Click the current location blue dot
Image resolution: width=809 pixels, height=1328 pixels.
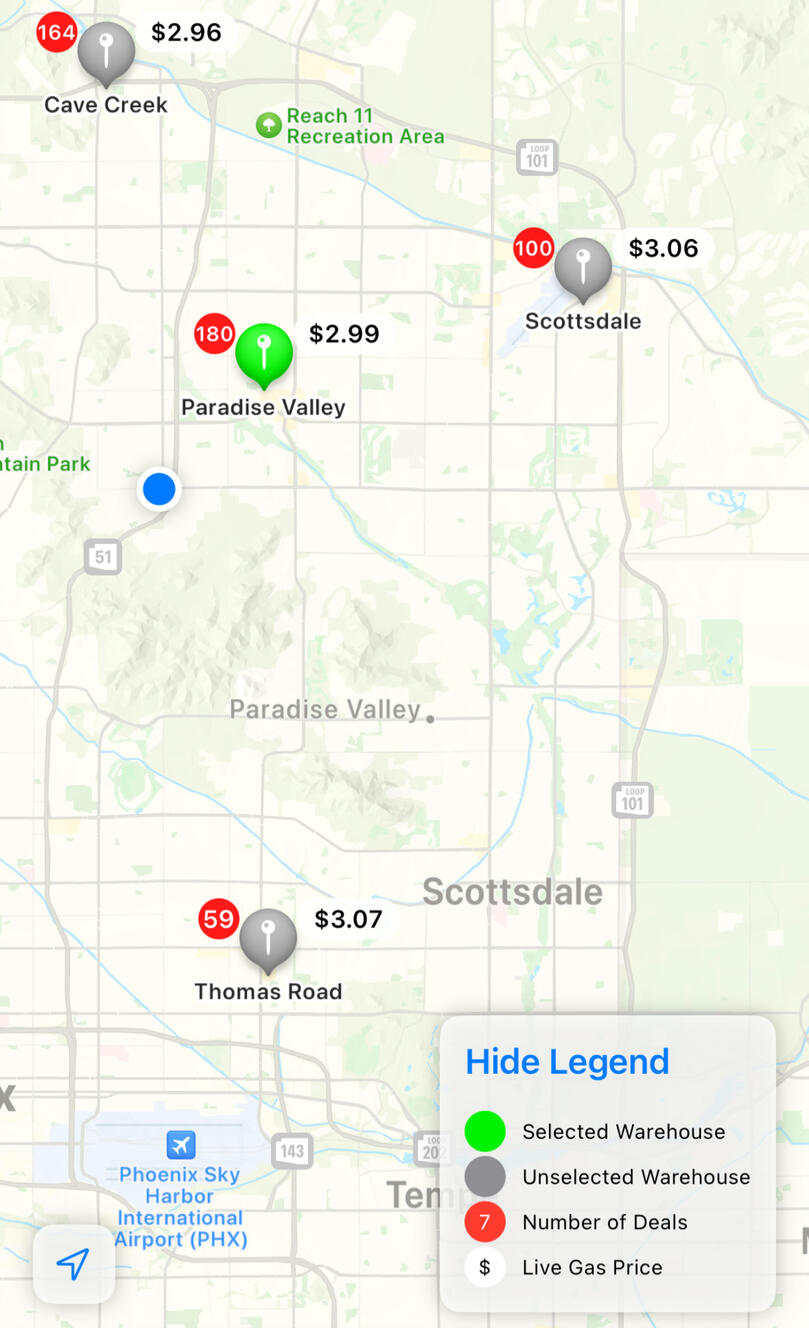(158, 488)
